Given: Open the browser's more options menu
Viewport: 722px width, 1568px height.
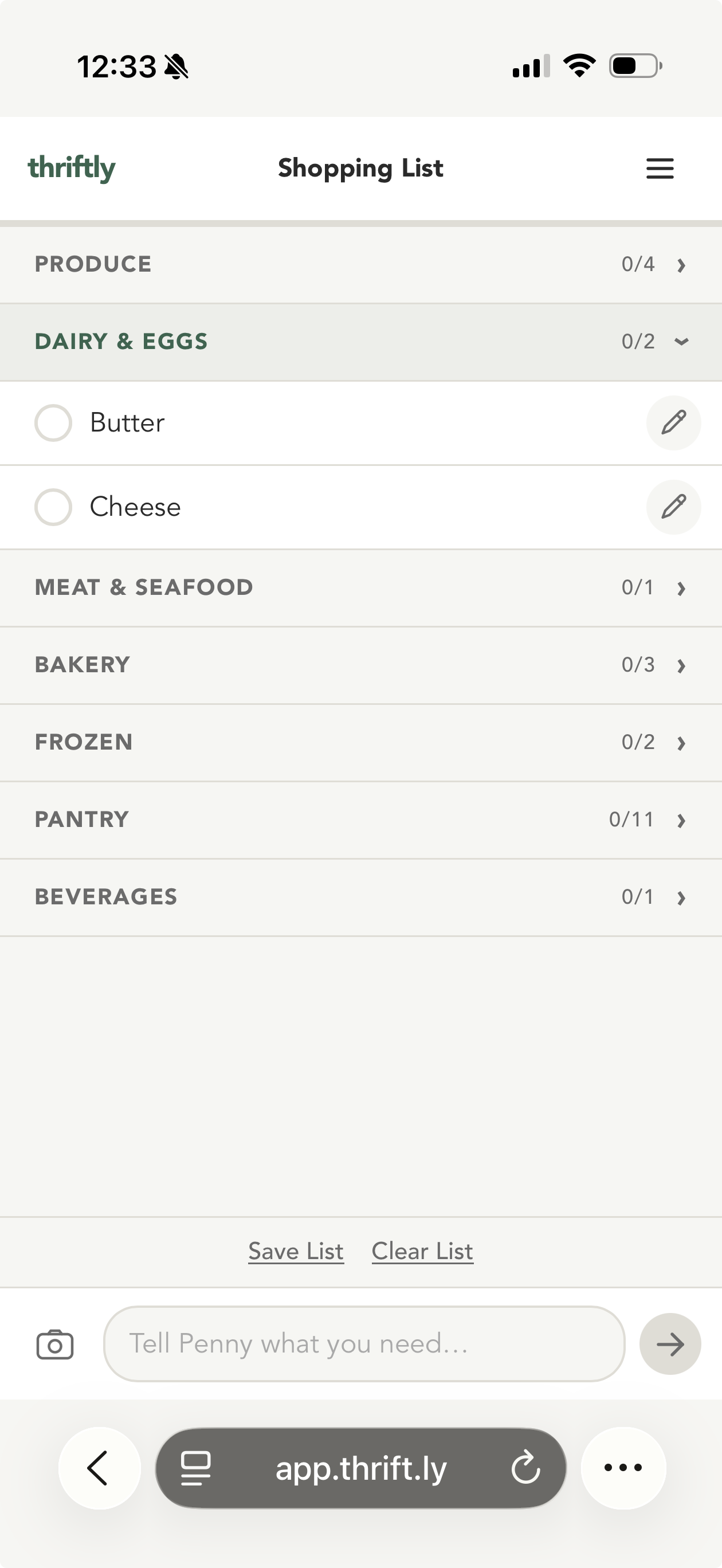Looking at the screenshot, I should pyautogui.click(x=623, y=1468).
